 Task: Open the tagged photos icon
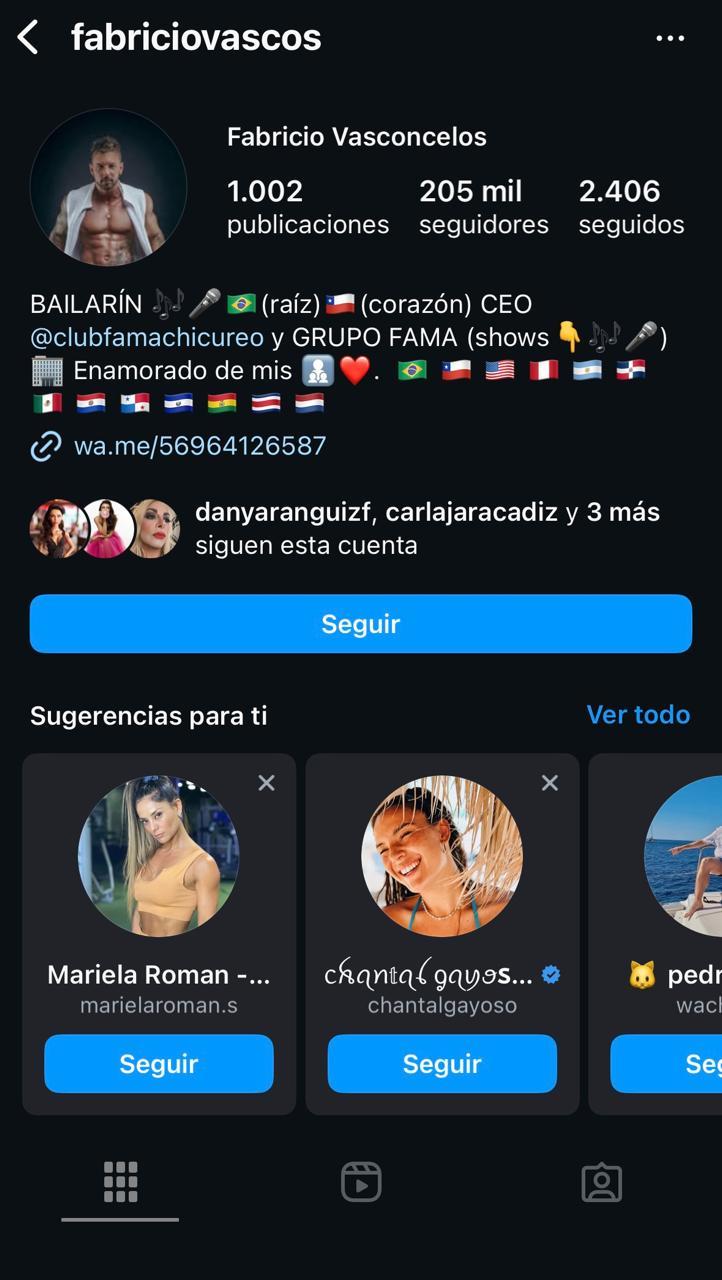pyautogui.click(x=600, y=1181)
